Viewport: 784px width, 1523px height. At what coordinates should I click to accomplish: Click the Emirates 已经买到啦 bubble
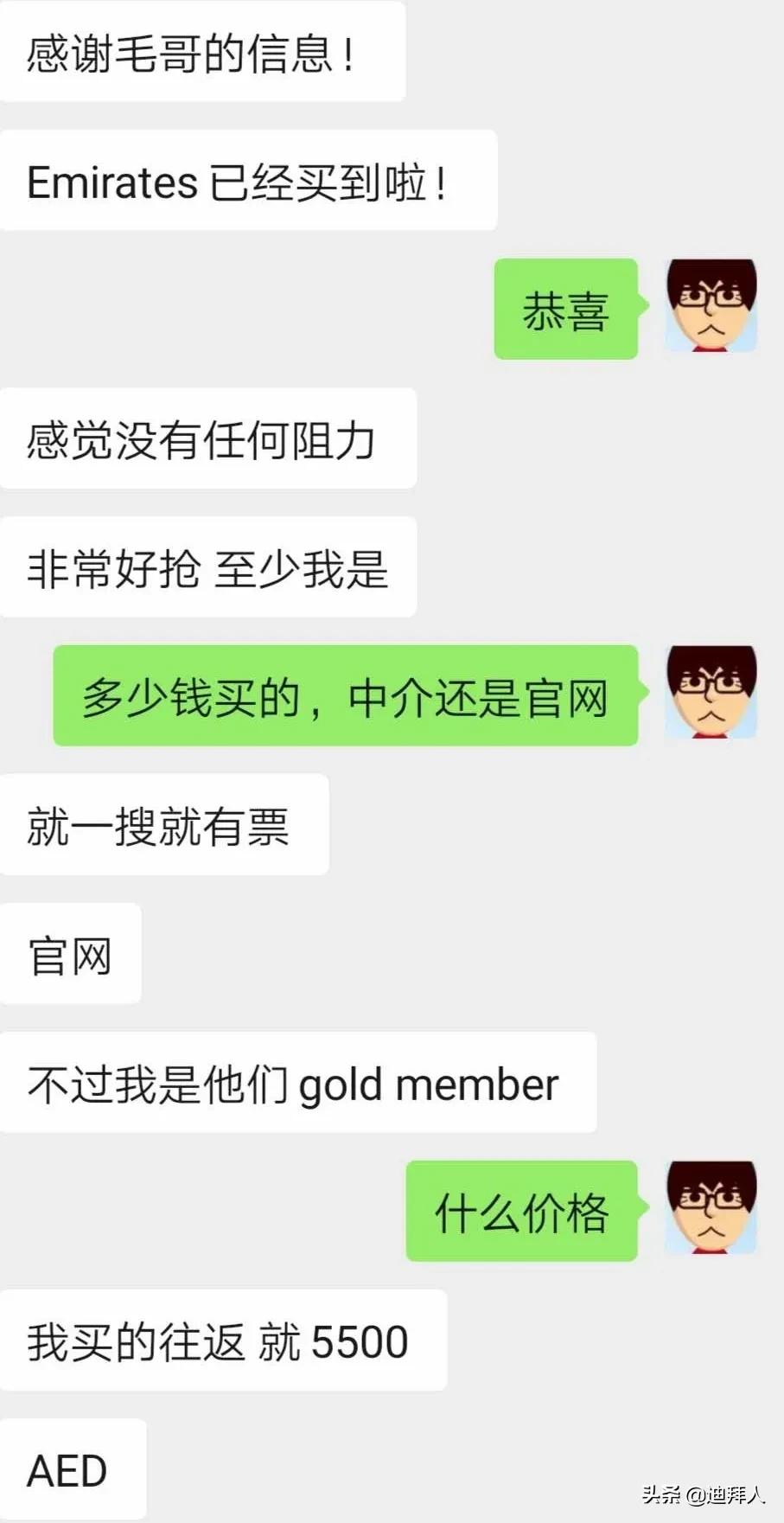coord(249,179)
